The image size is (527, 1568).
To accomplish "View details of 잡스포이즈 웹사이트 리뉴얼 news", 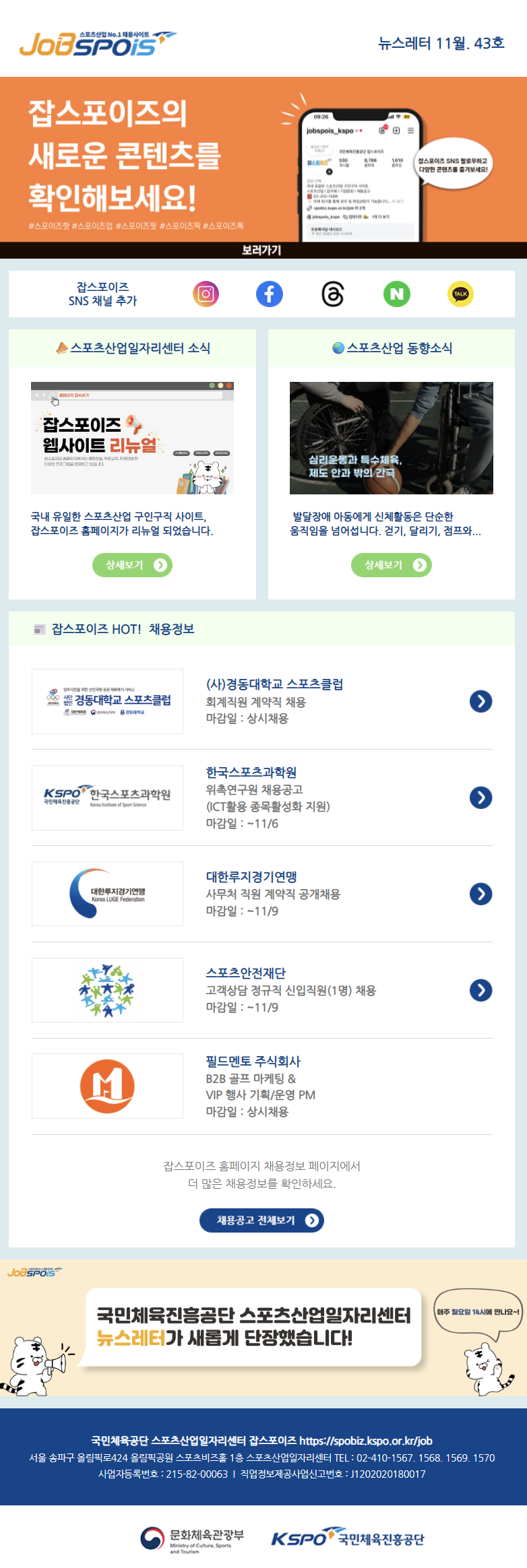I will [132, 564].
